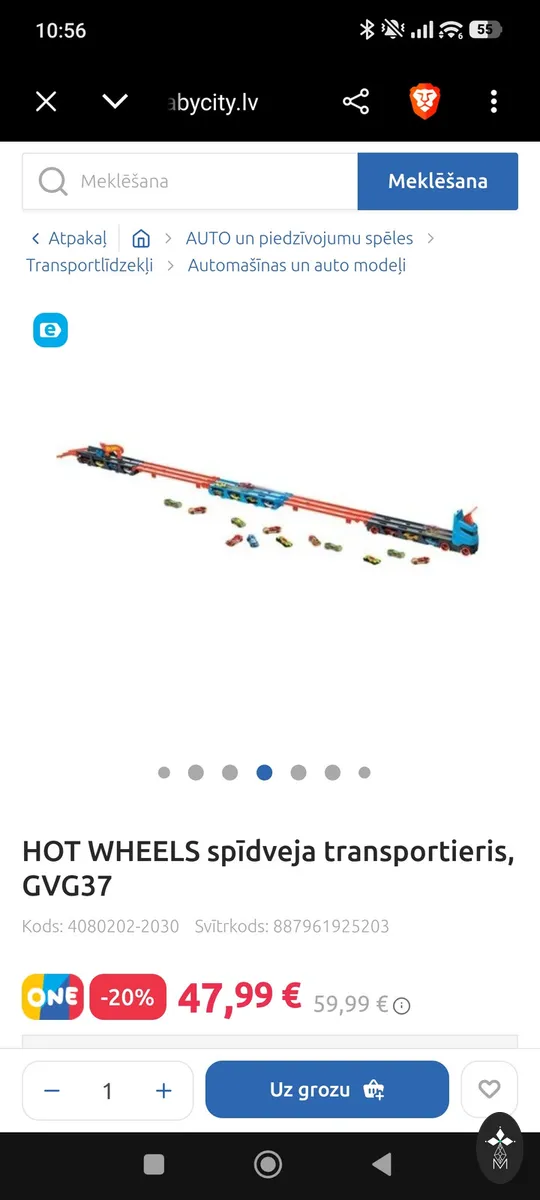The image size is (540, 1200).
Task: Tap the blue Meklēšana search button
Action: 438,181
